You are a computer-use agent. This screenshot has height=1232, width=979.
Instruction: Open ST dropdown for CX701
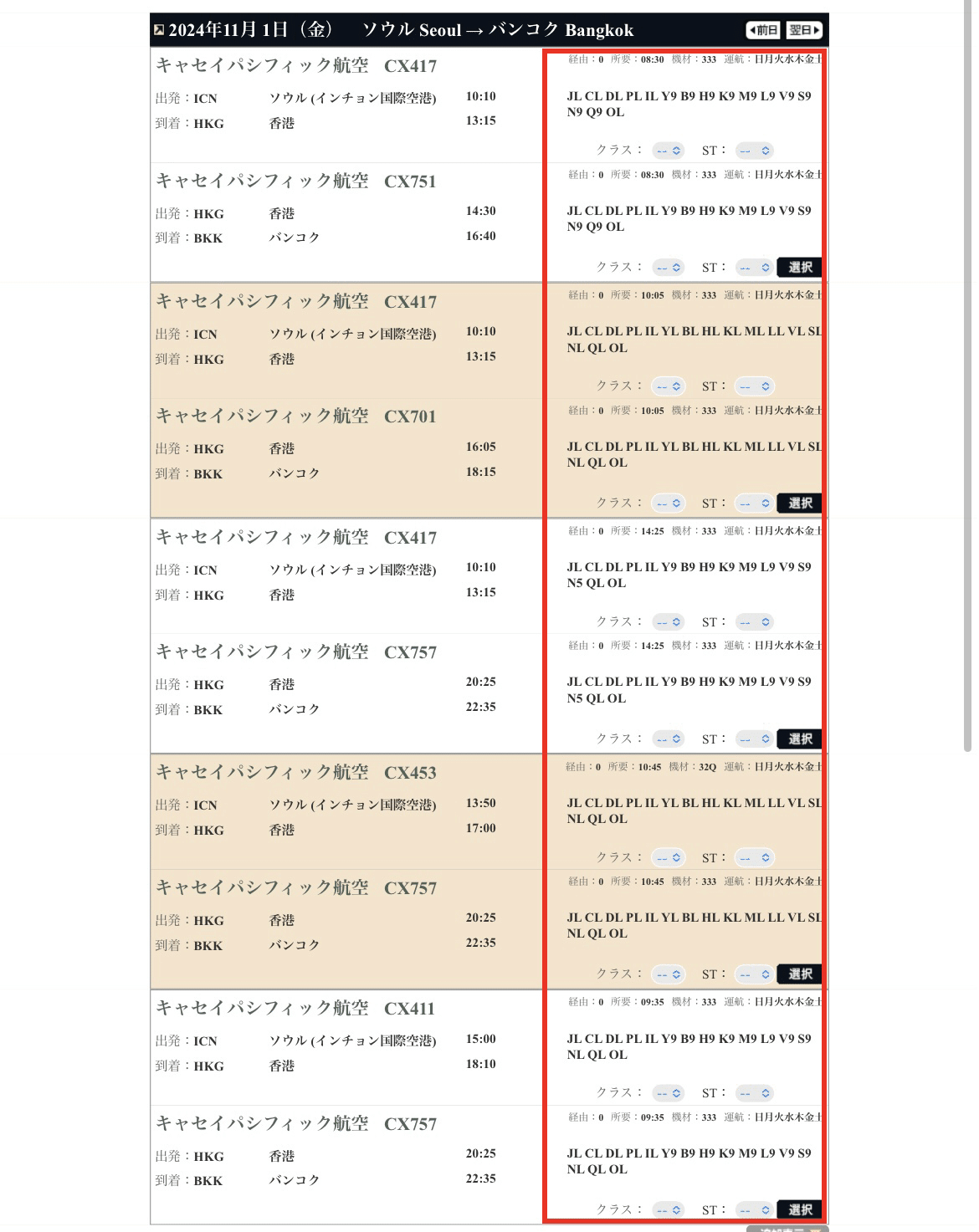(754, 504)
